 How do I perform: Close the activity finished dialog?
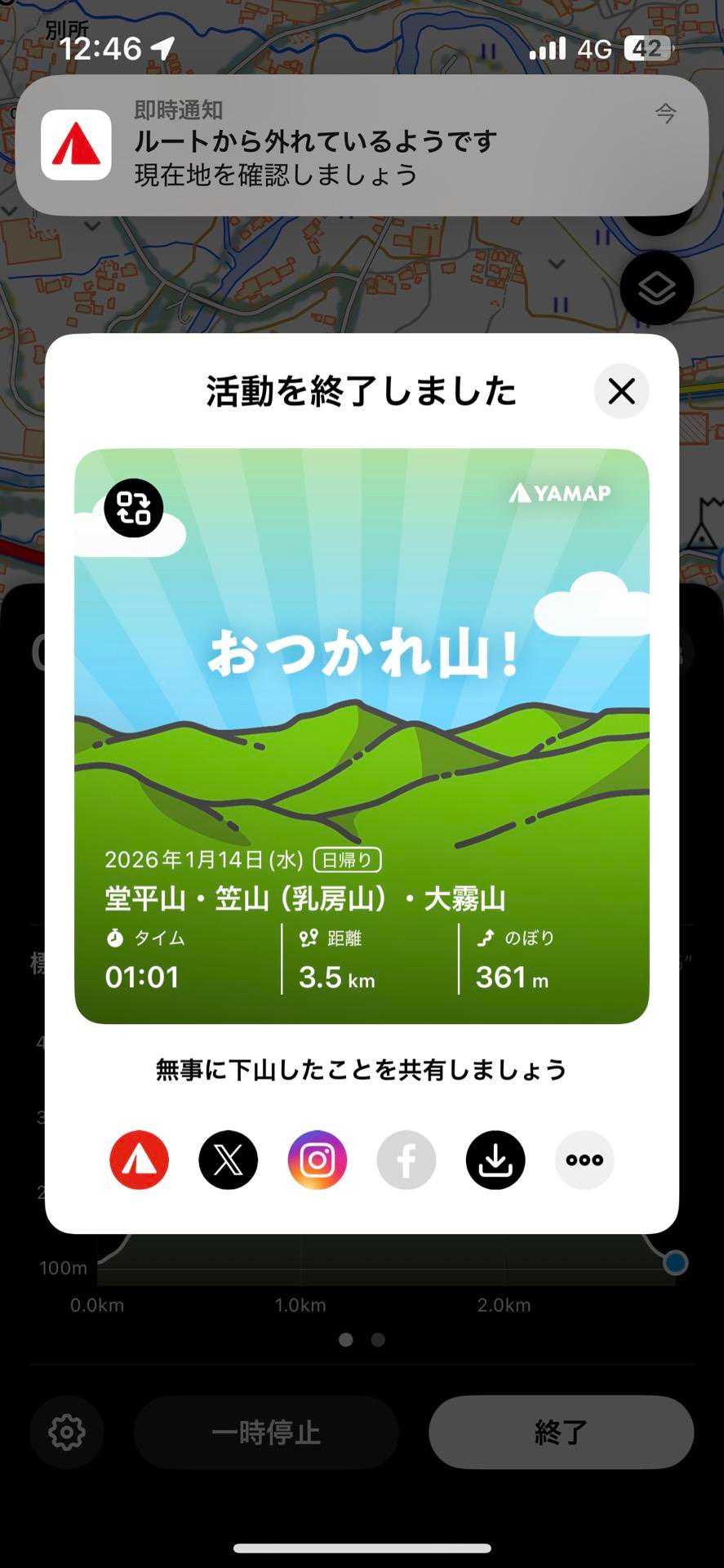(x=621, y=391)
